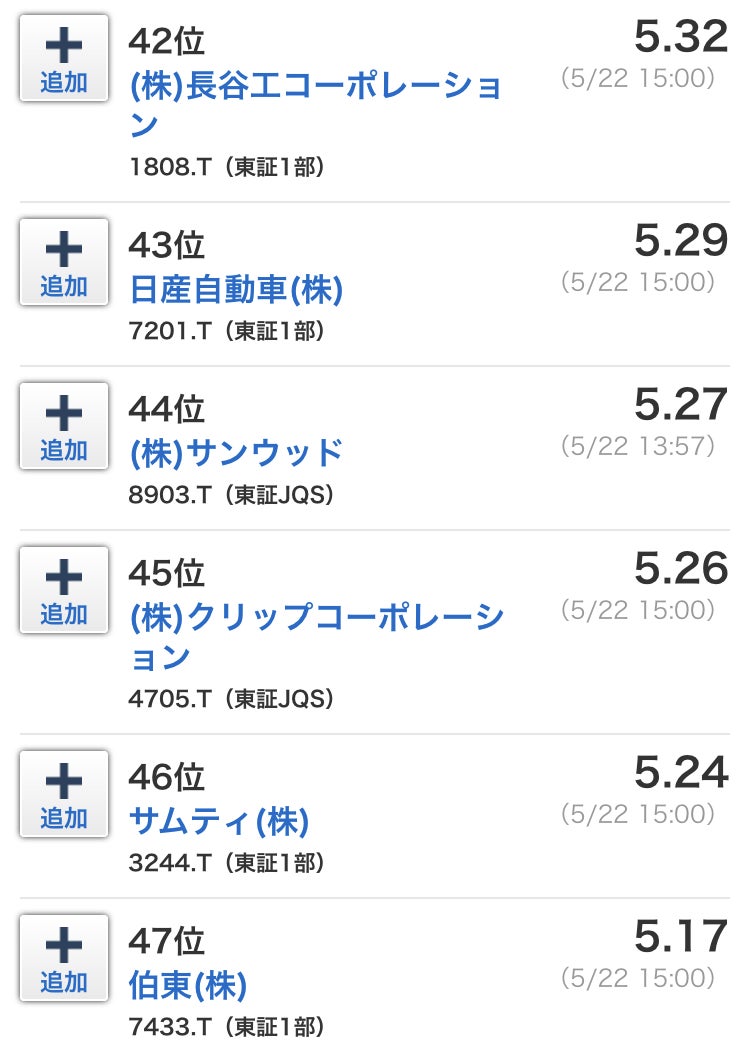The image size is (750, 1060).
Task: Open サムティ(株) details
Action: tap(219, 822)
